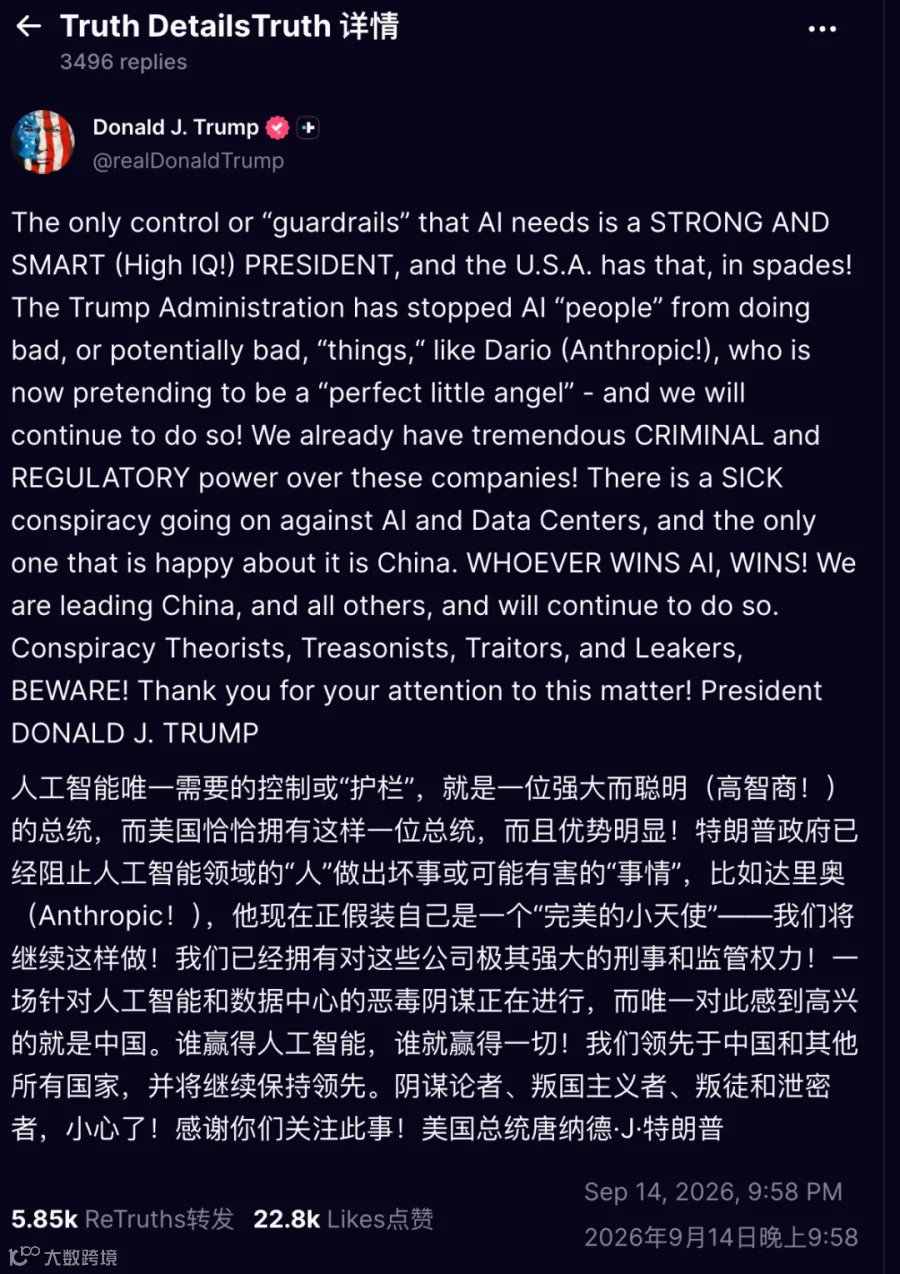Open Donald J. Trump's profile avatar
Image resolution: width=900 pixels, height=1274 pixels.
tap(42, 142)
